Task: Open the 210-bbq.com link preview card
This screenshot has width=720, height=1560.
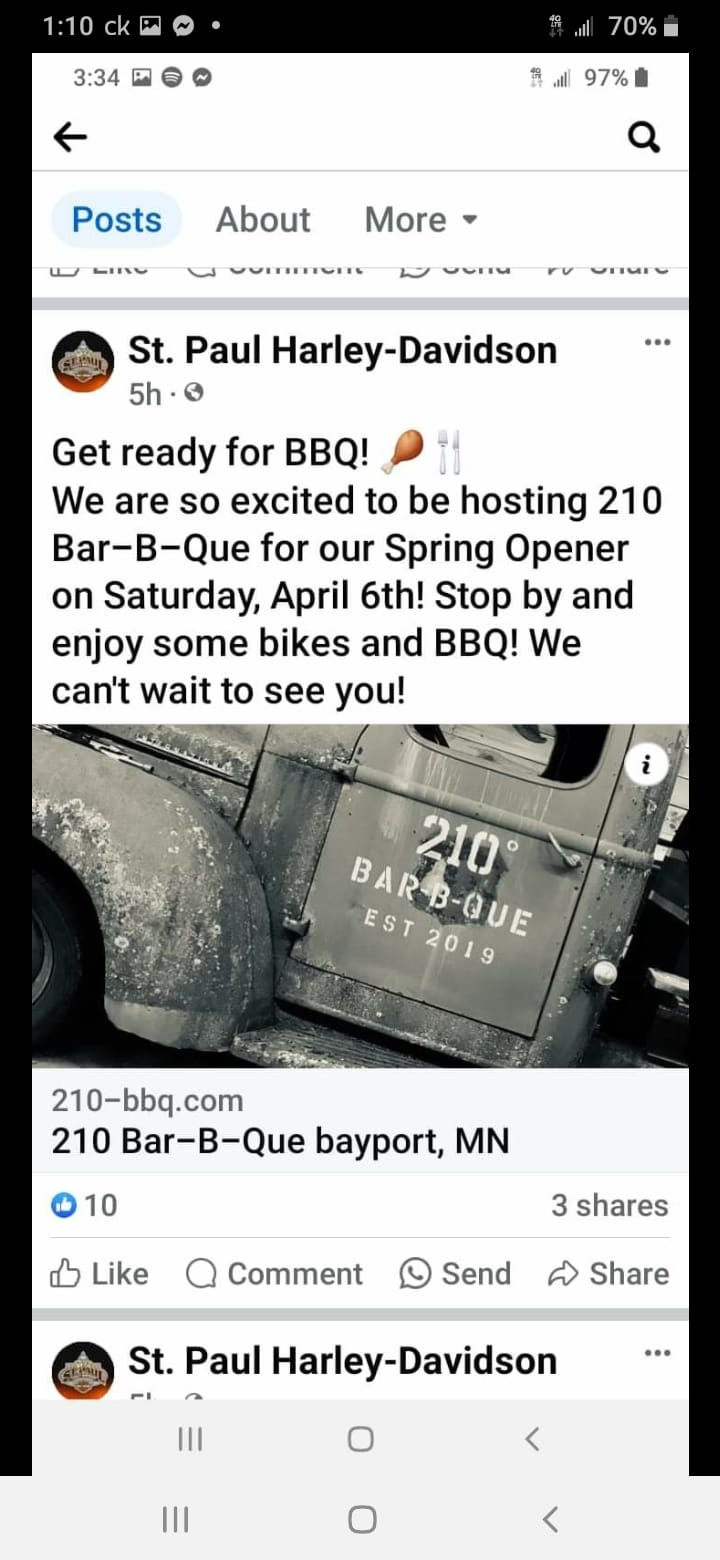Action: 280,1121
